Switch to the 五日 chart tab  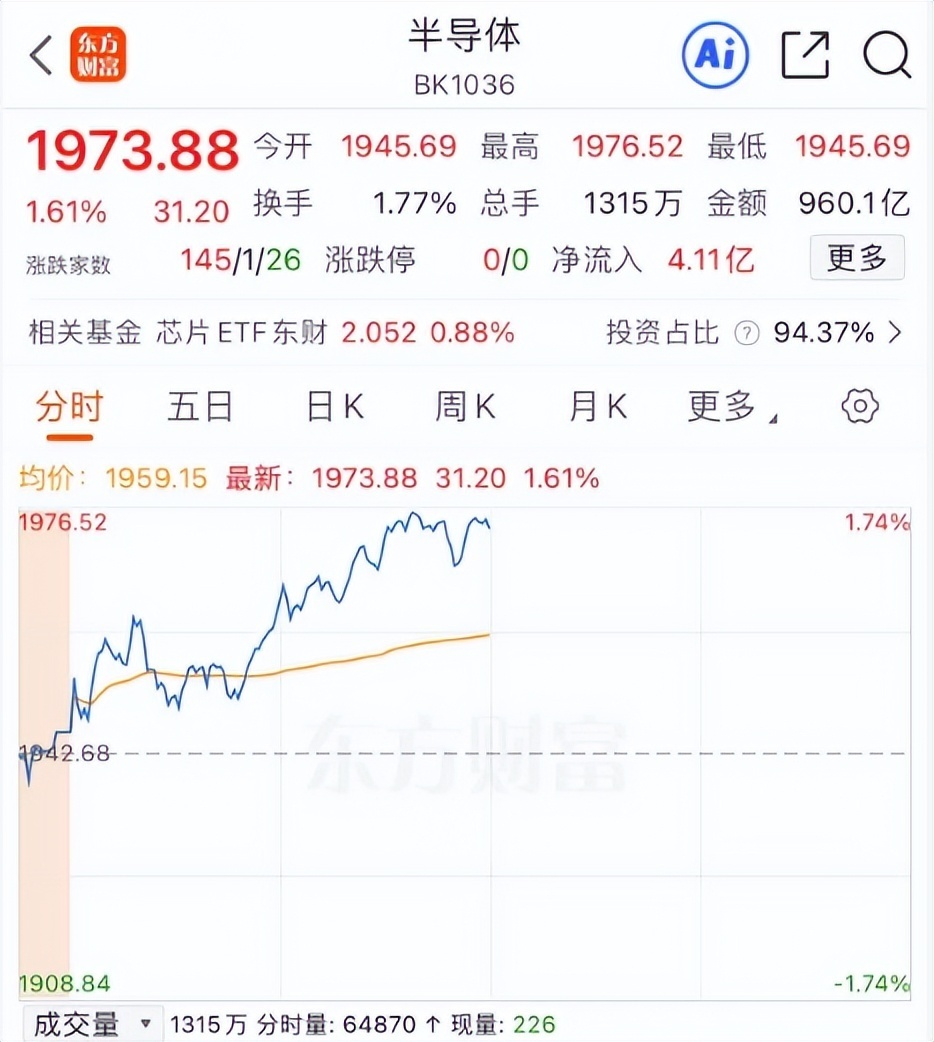(200, 407)
